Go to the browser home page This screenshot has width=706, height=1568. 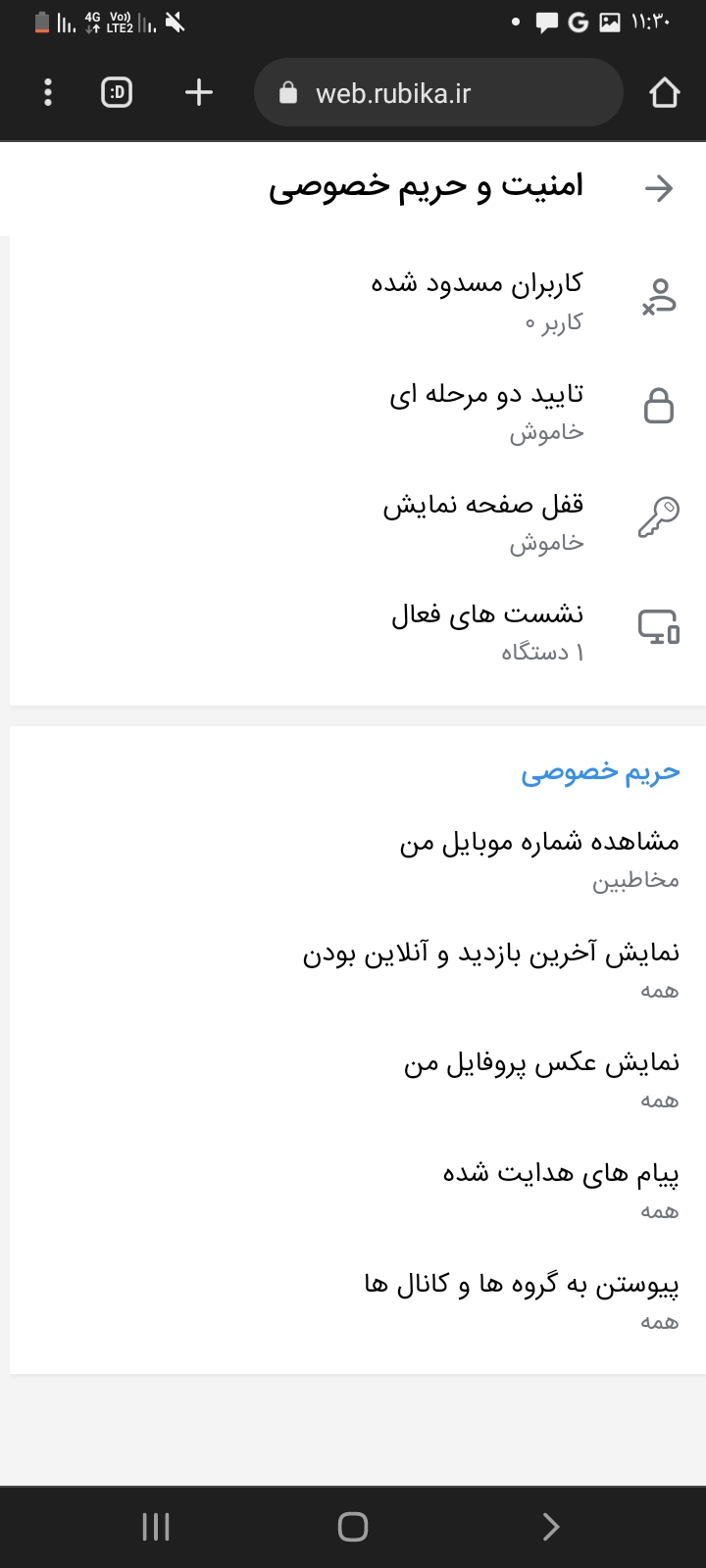(x=664, y=93)
